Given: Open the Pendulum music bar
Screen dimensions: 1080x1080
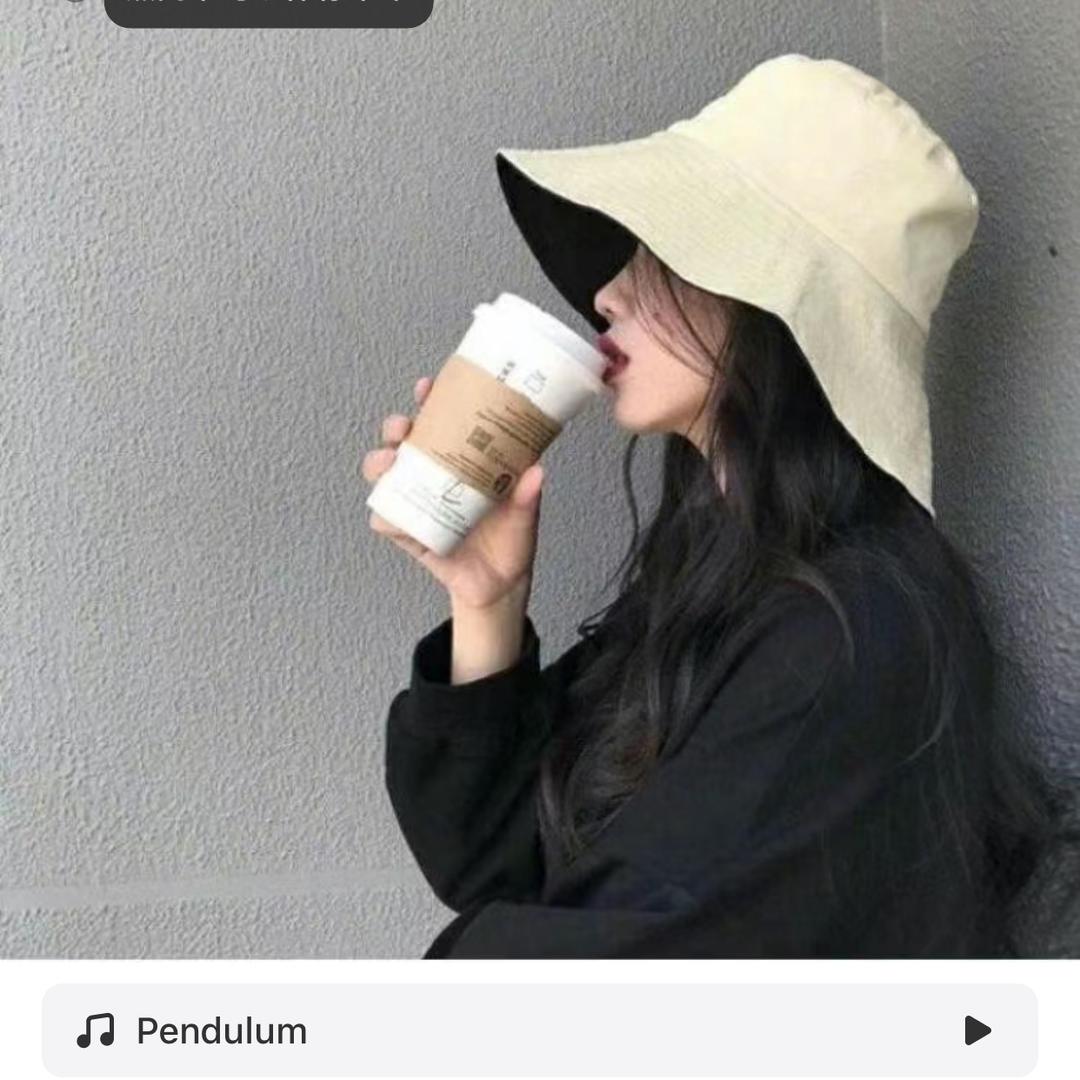Looking at the screenshot, I should coord(500,1030).
